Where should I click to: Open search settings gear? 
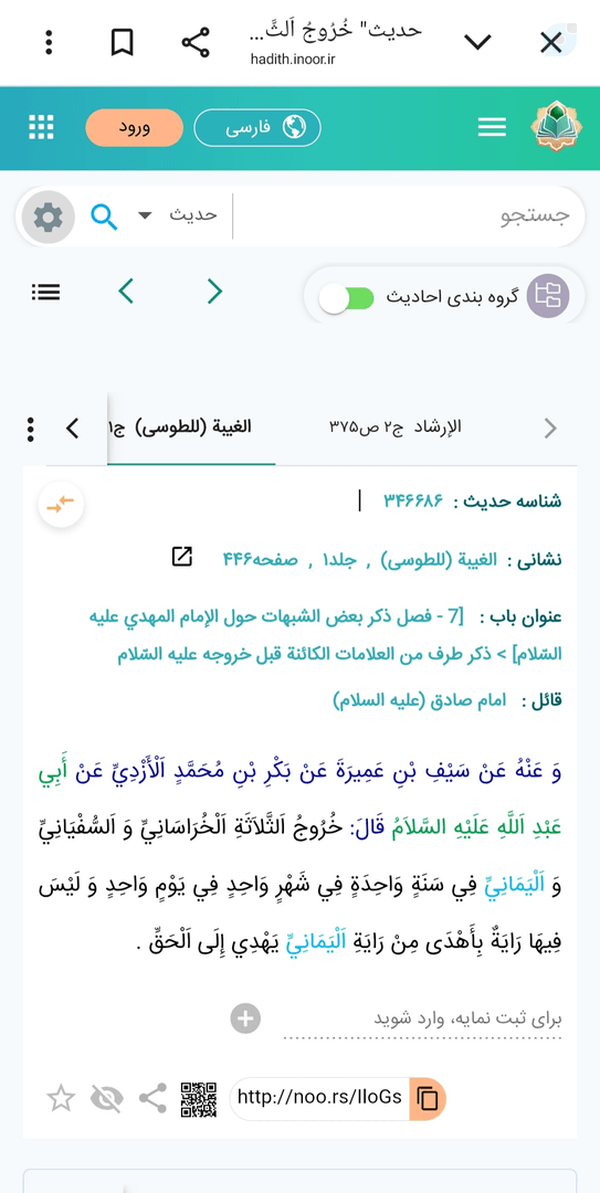pos(48,218)
